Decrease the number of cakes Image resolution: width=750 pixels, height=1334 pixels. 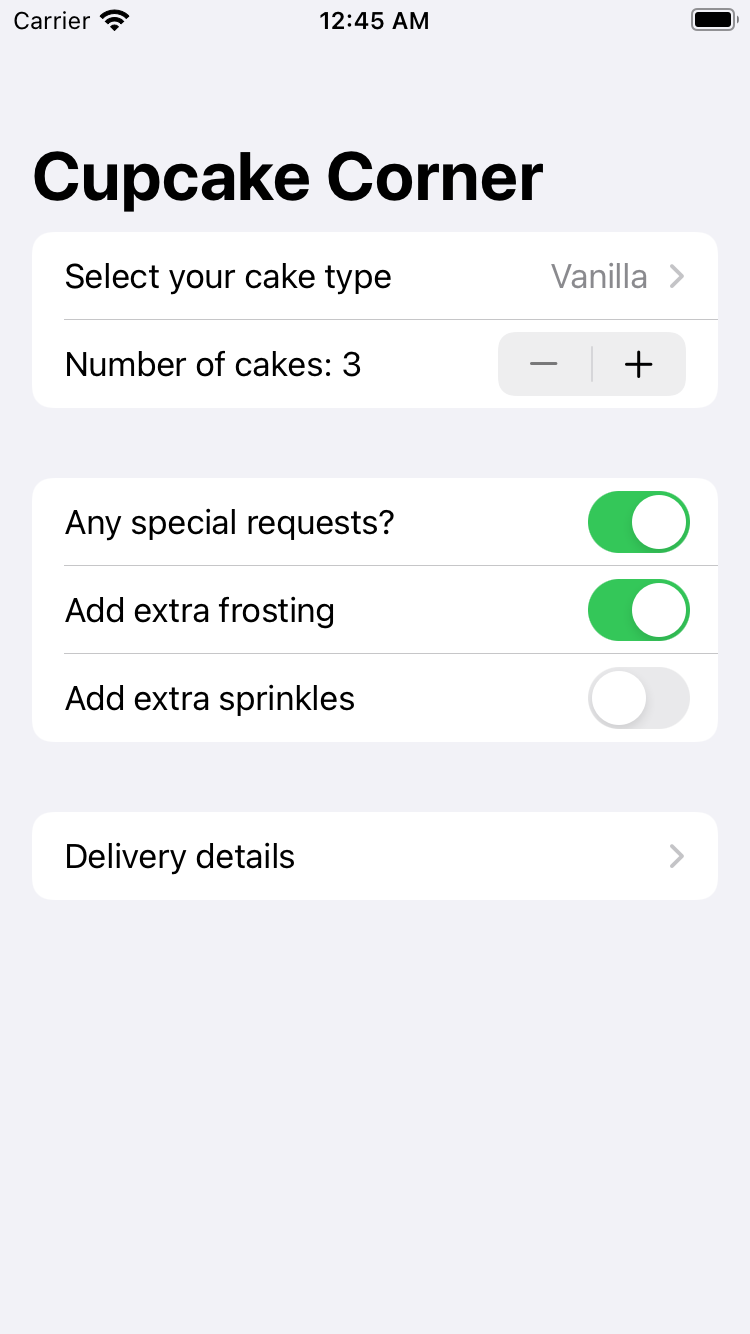coord(544,365)
